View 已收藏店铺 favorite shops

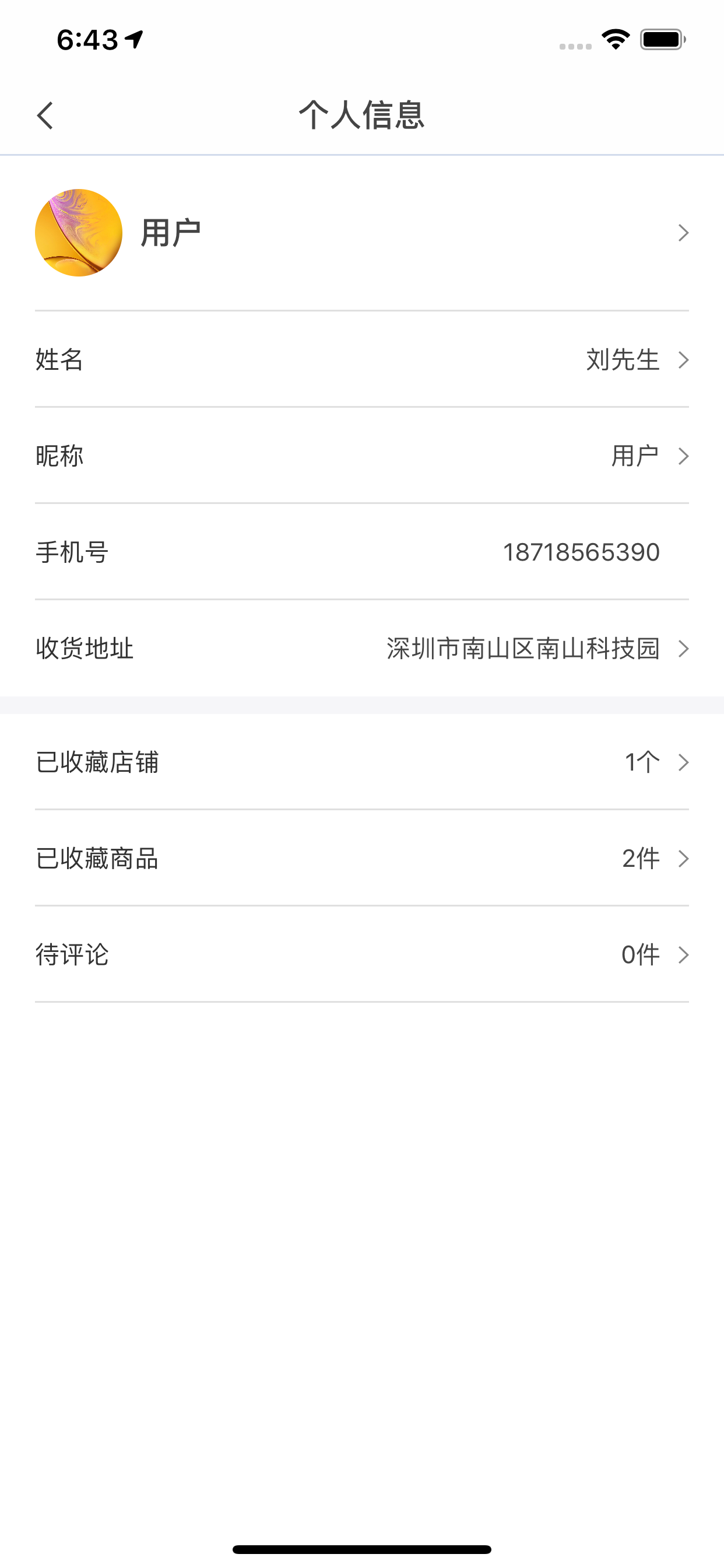361,762
